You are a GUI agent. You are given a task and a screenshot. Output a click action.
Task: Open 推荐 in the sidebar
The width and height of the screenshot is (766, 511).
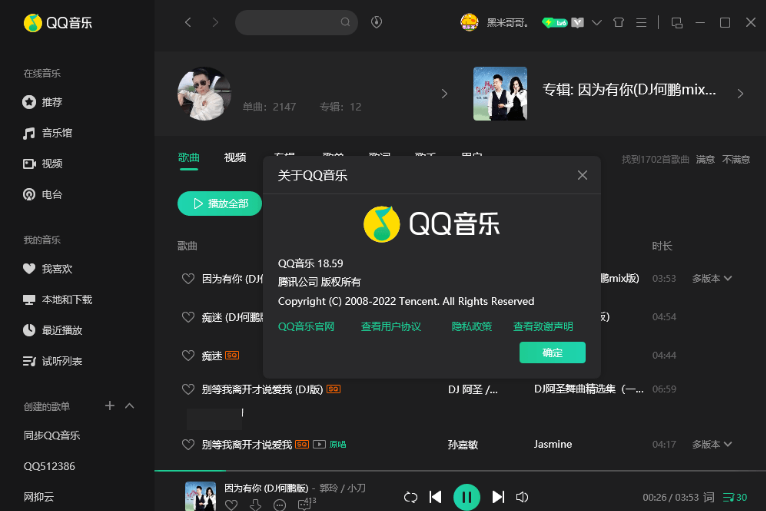51,102
